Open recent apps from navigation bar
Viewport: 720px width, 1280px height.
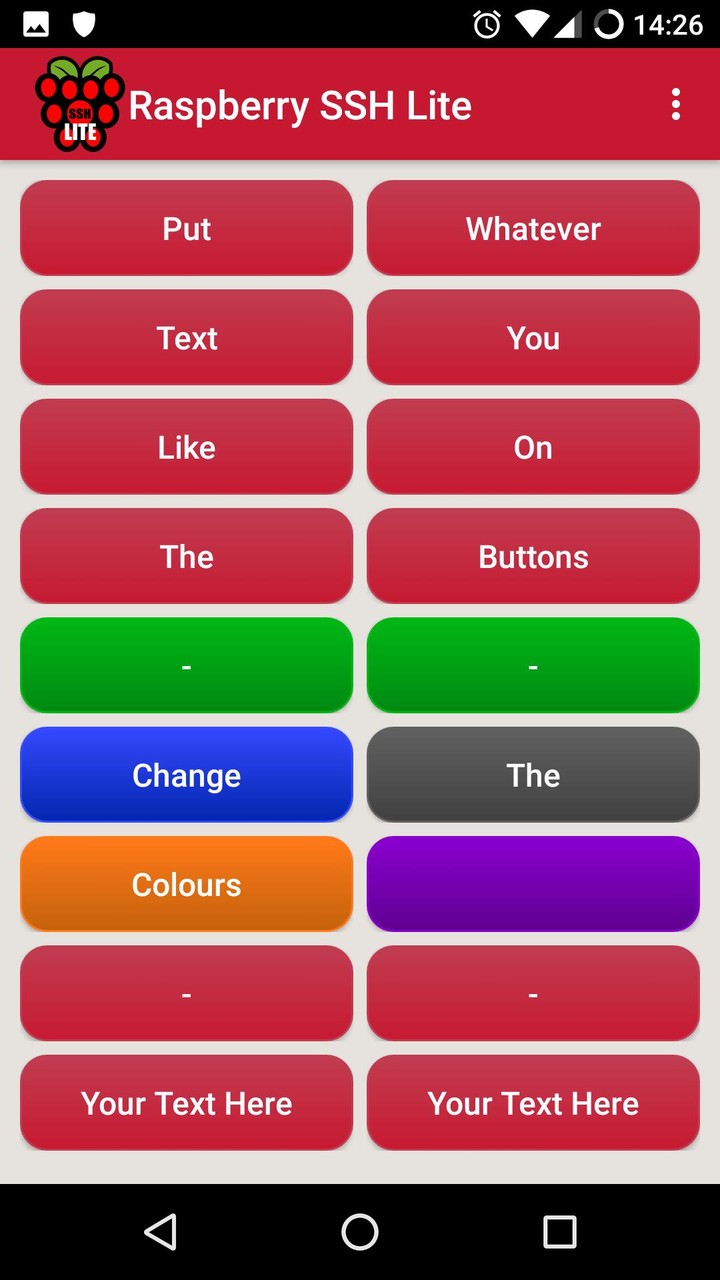tap(559, 1232)
